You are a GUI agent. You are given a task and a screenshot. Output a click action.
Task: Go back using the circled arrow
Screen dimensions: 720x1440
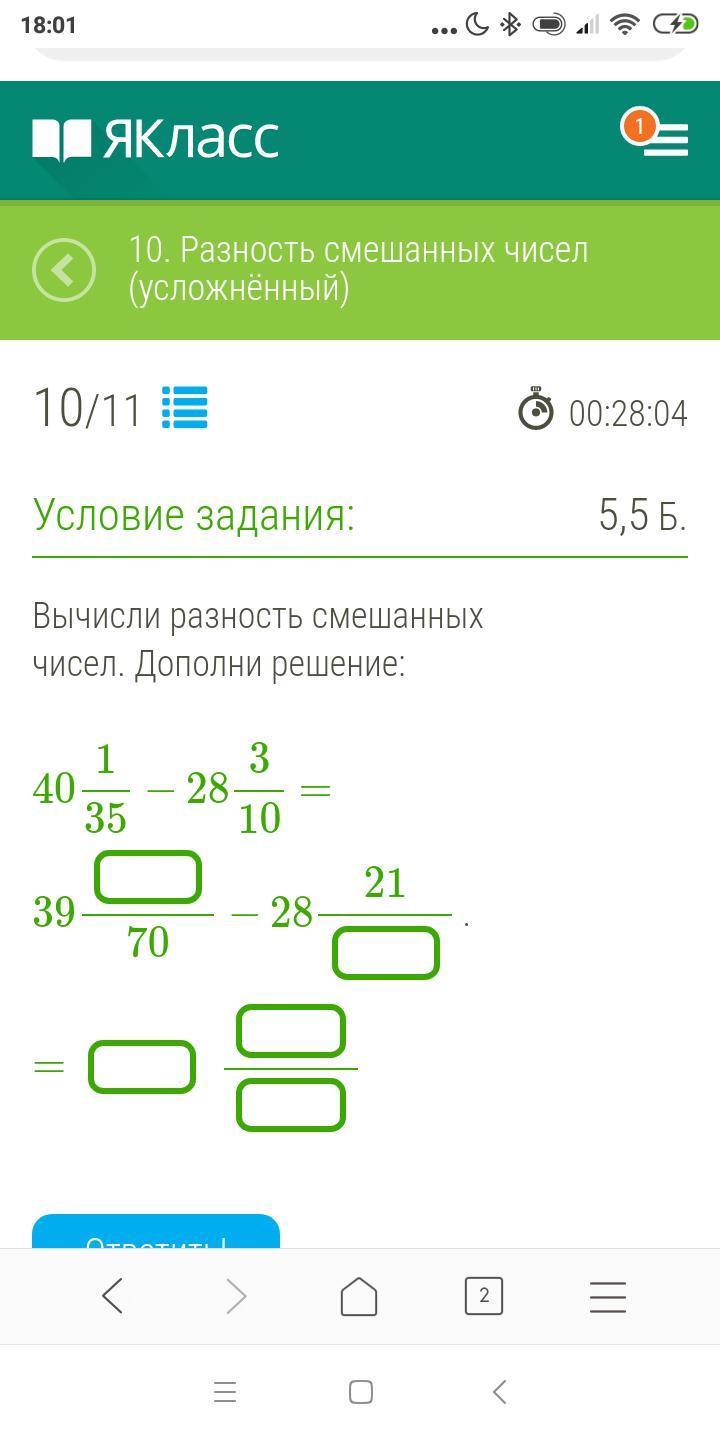[64, 270]
